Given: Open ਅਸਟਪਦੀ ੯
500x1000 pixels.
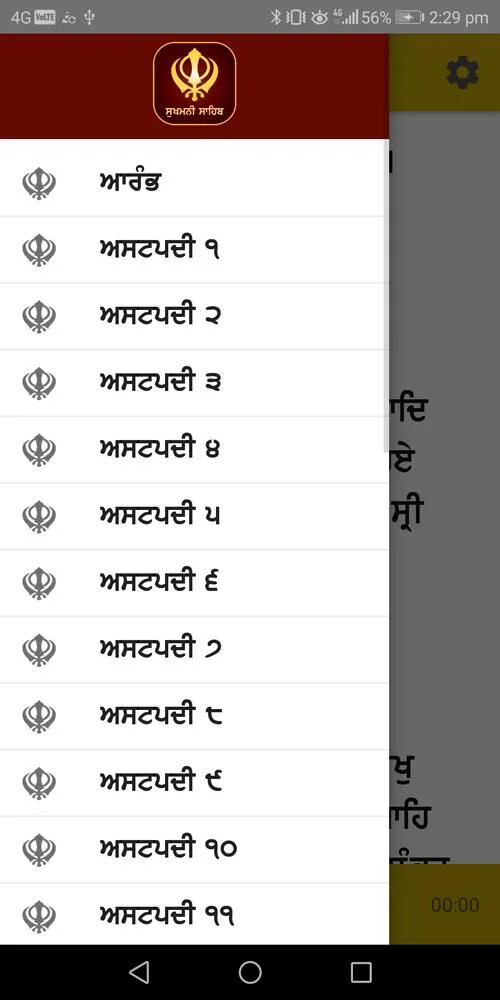Looking at the screenshot, I should (x=194, y=783).
